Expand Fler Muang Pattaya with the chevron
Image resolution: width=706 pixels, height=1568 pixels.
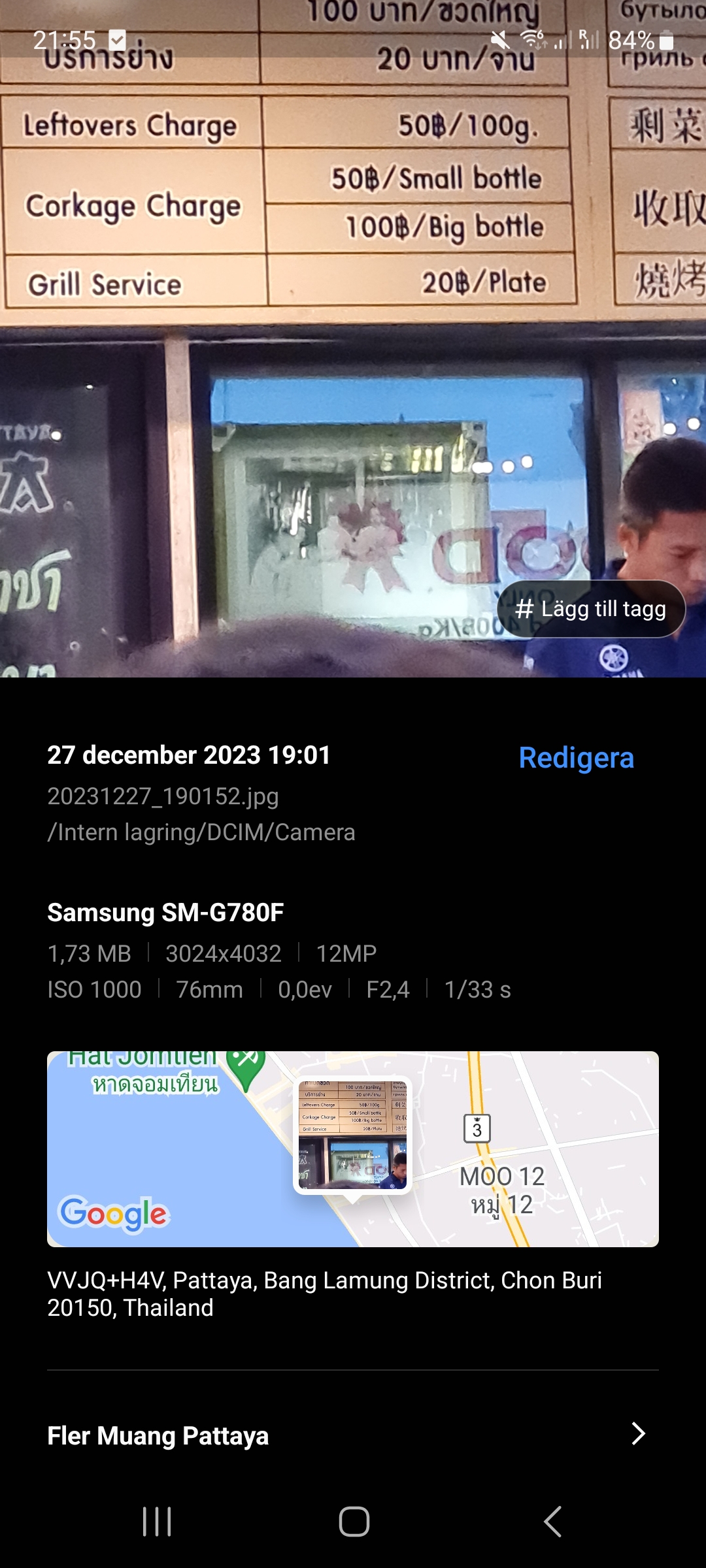[x=637, y=1435]
